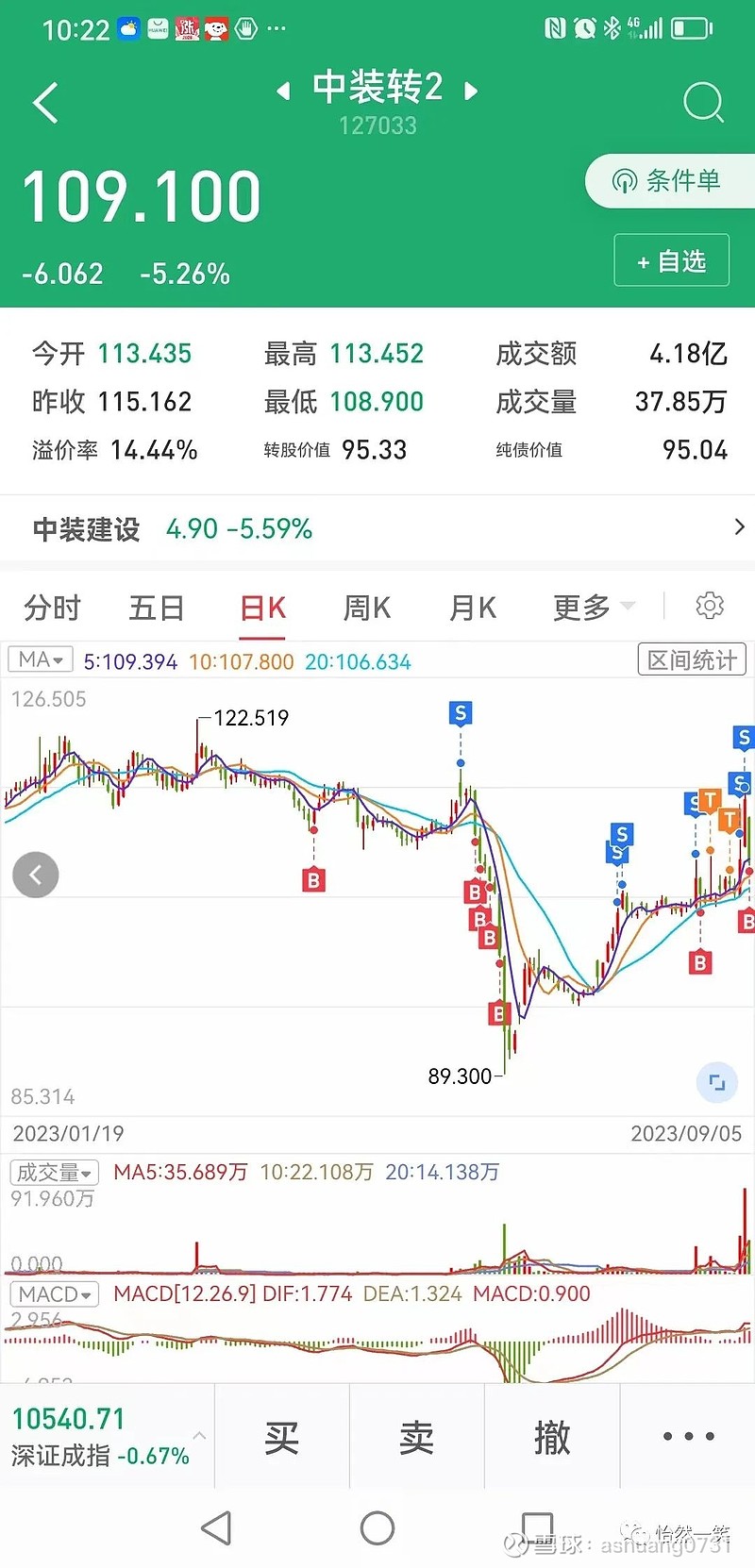
Task: Switch to the 月K chart tab
Action: click(x=473, y=608)
